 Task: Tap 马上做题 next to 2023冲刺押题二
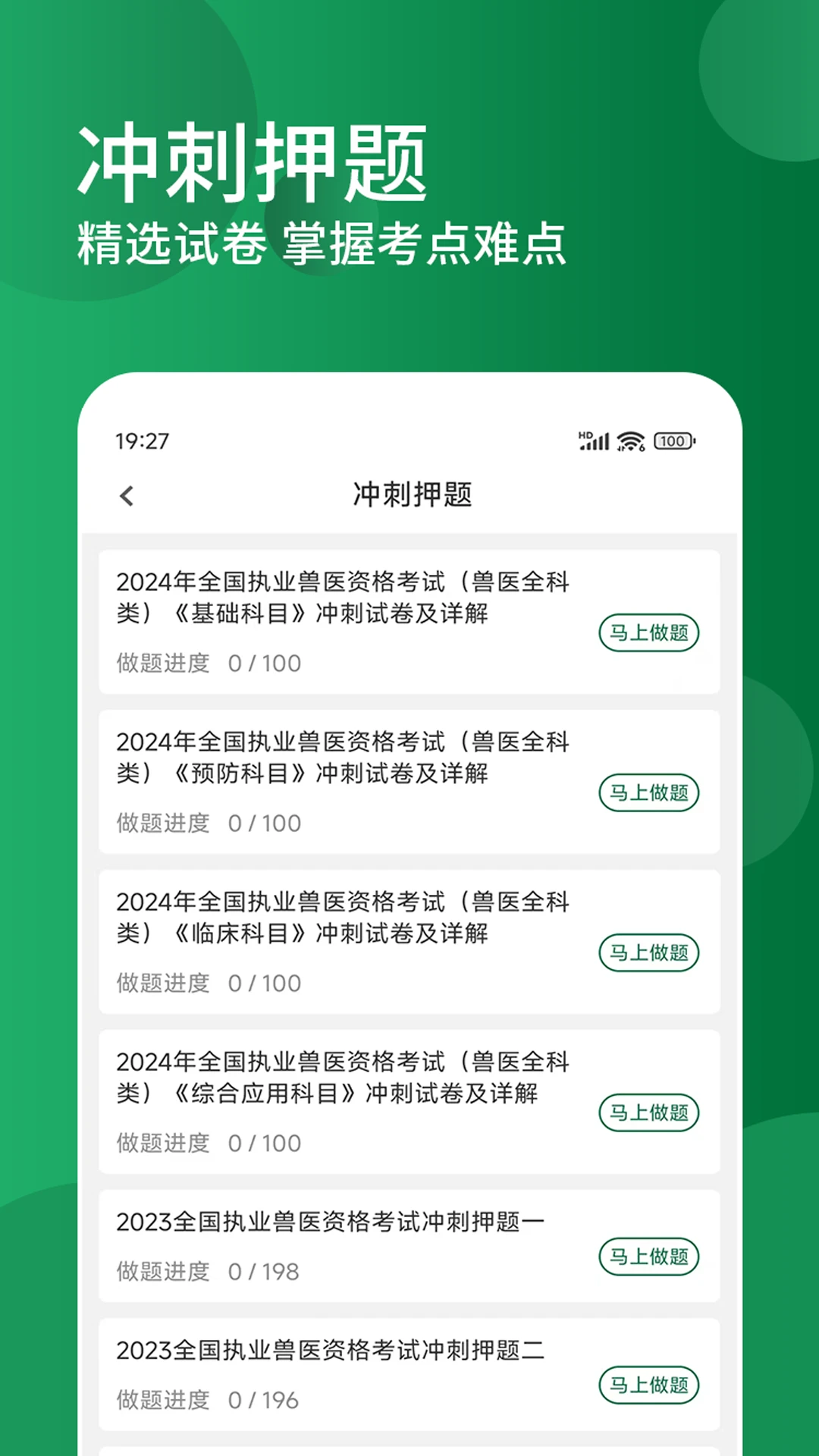coord(649,1385)
